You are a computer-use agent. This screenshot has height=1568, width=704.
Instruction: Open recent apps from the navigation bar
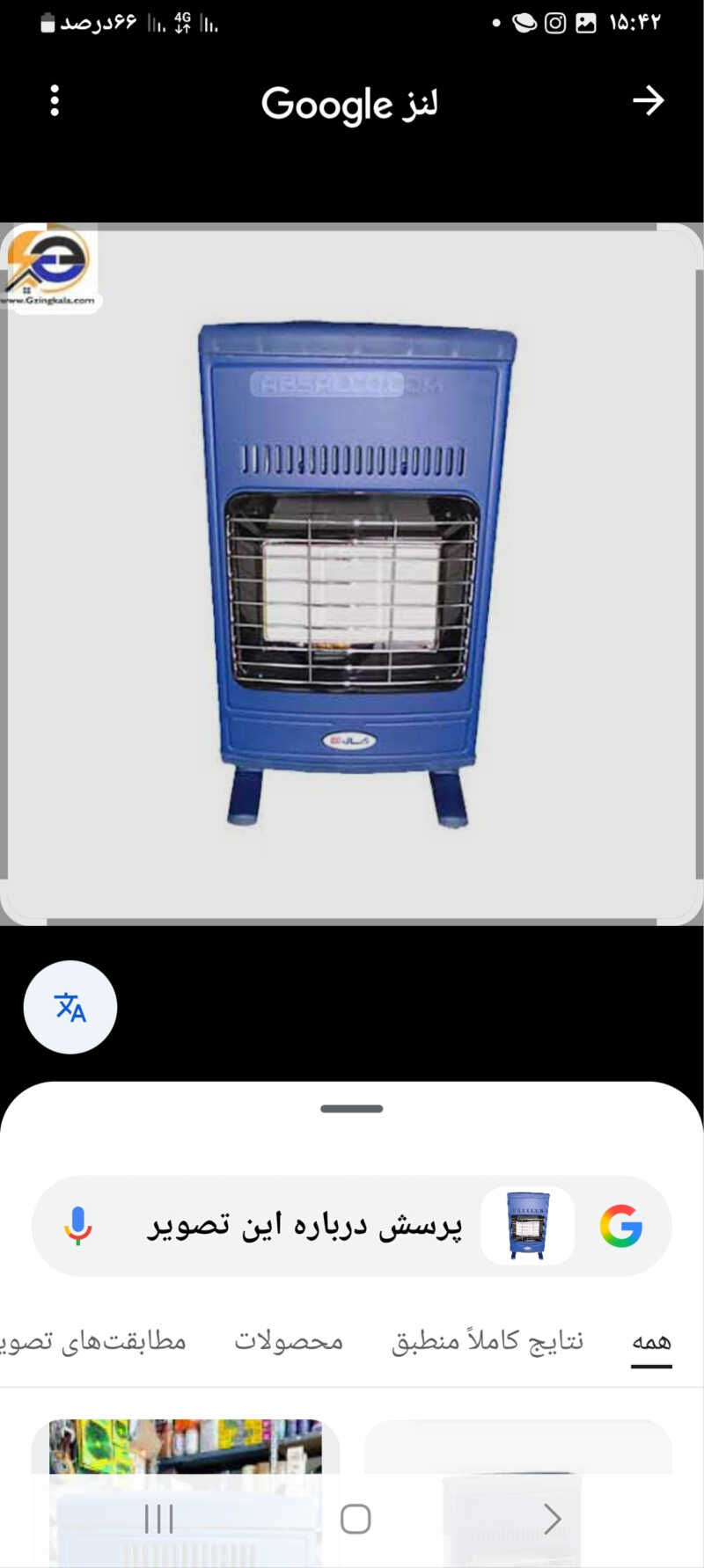158,1519
